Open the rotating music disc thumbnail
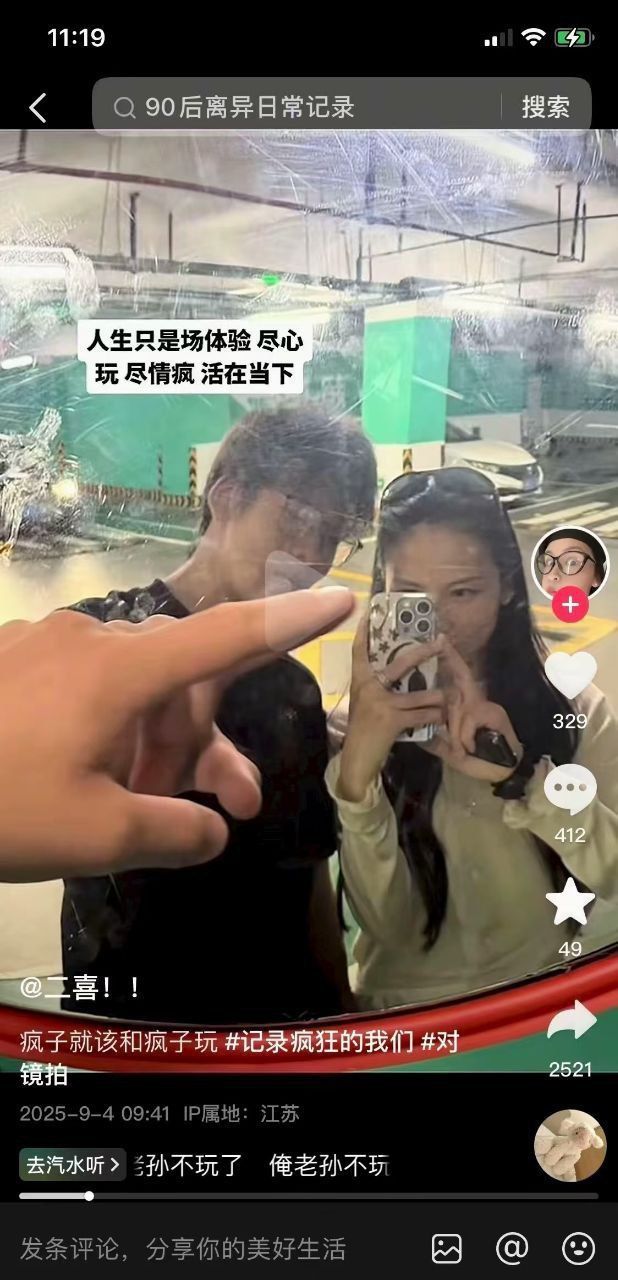This screenshot has height=1280, width=618. [x=570, y=1145]
